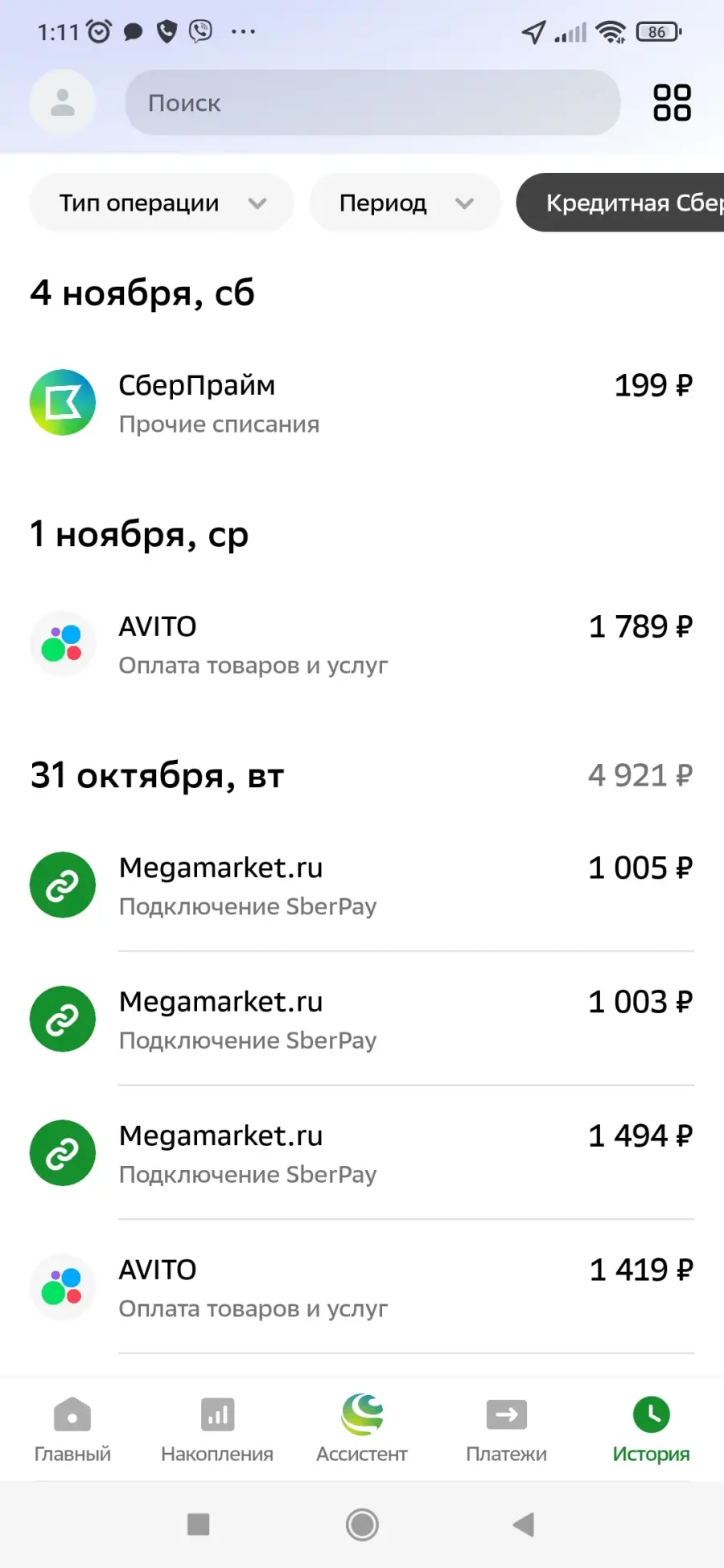The width and height of the screenshot is (724, 1568).
Task: Tap the system back button
Action: [524, 1524]
